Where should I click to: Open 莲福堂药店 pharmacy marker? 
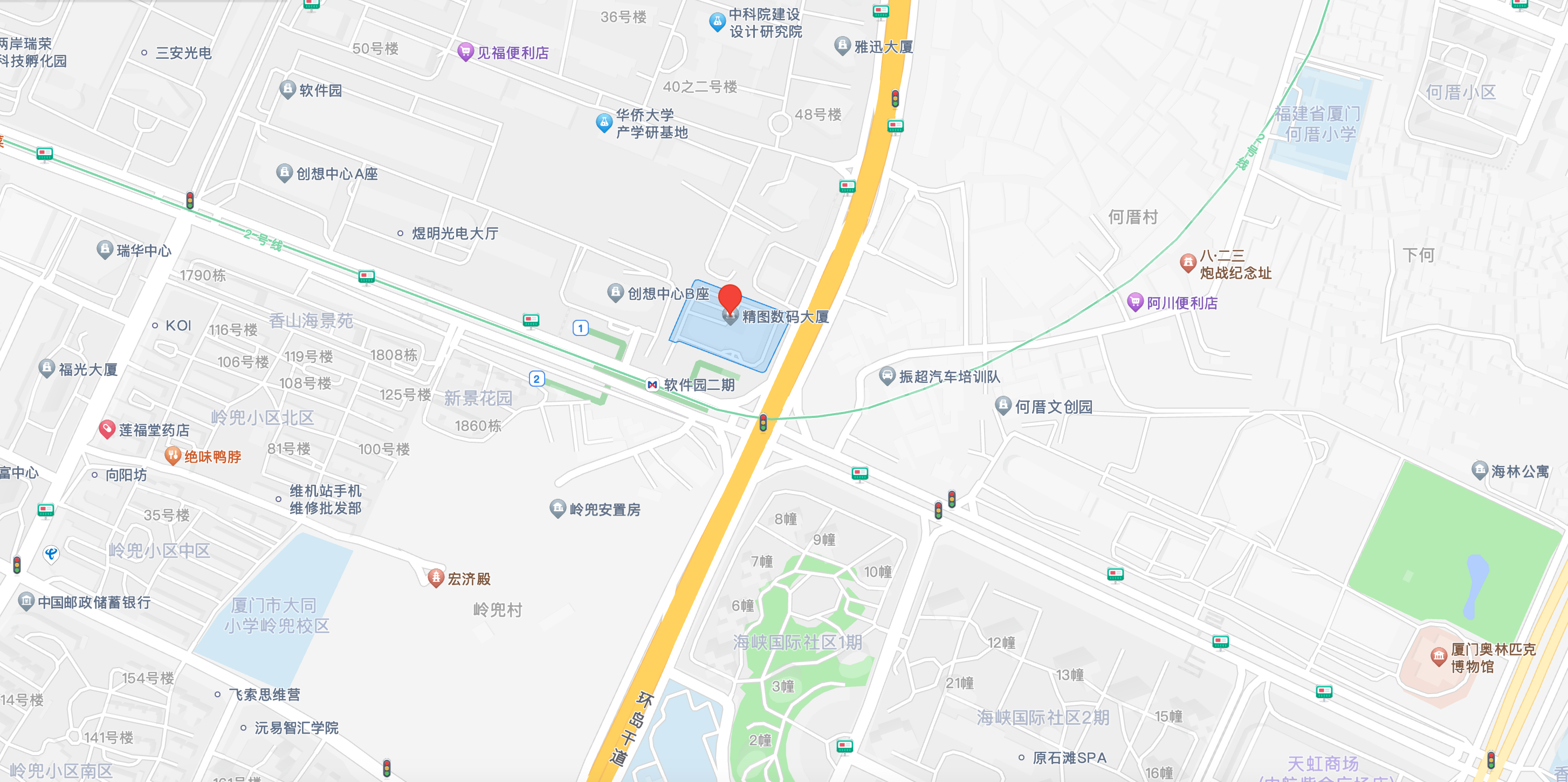pyautogui.click(x=107, y=429)
